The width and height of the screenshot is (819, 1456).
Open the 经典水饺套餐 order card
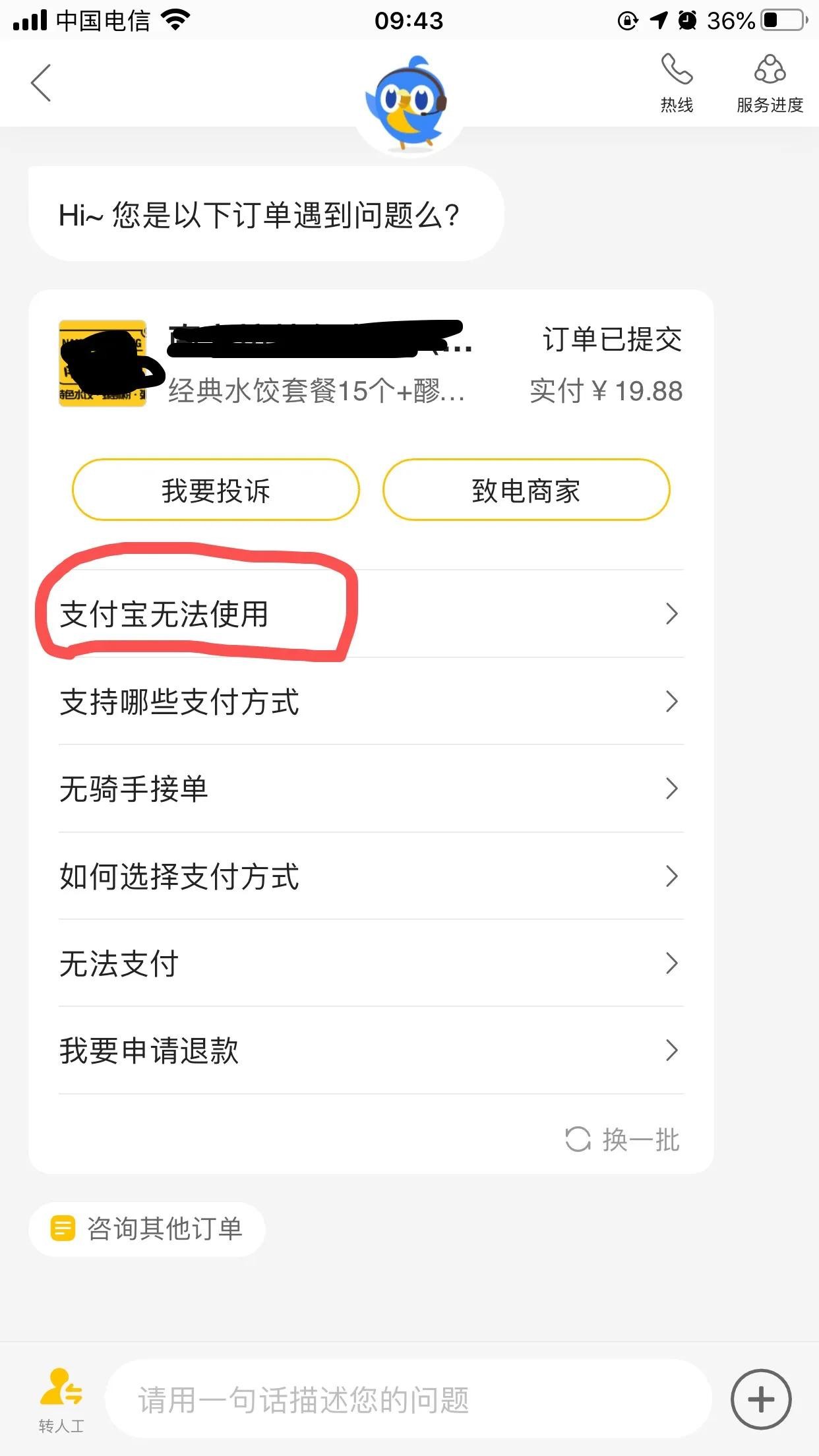click(369, 365)
